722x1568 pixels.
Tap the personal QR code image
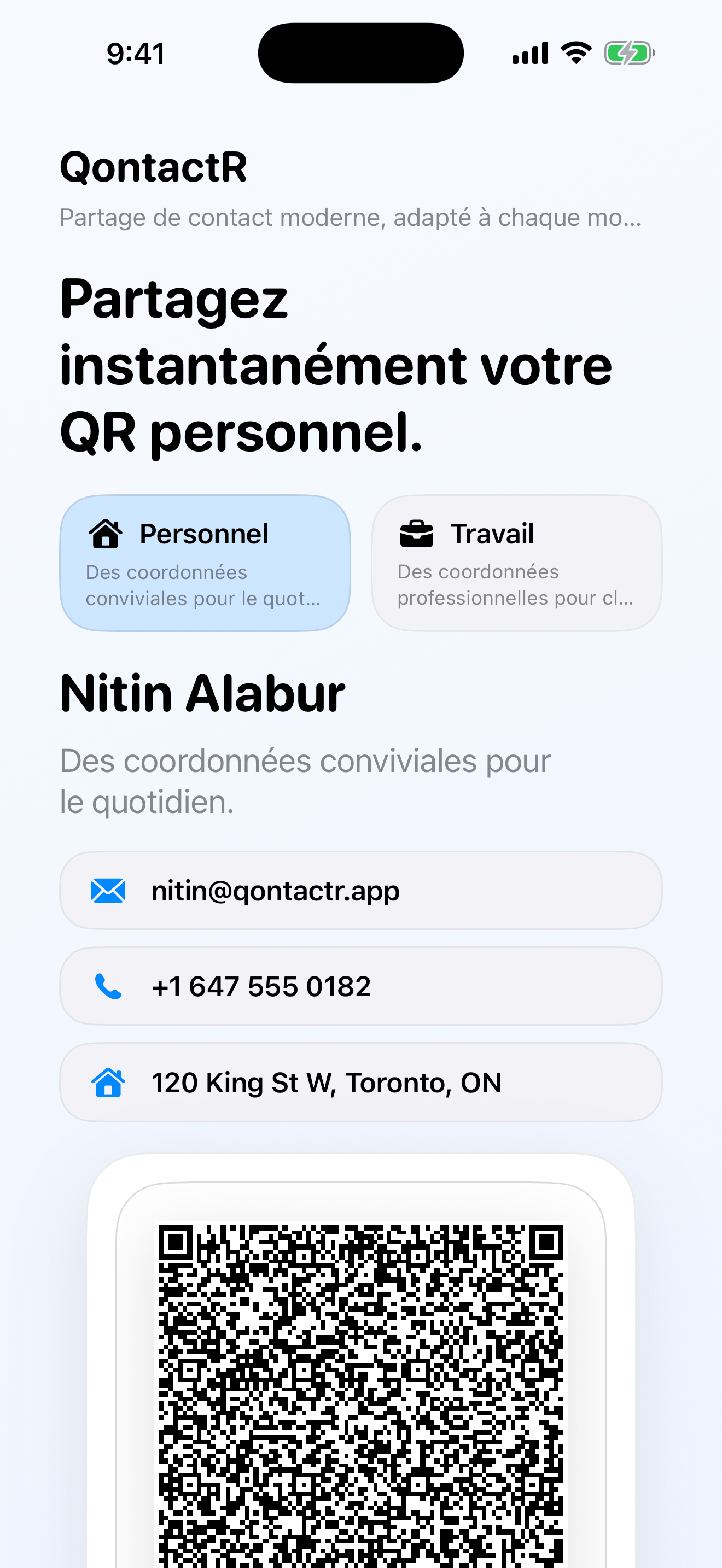pyautogui.click(x=361, y=1400)
